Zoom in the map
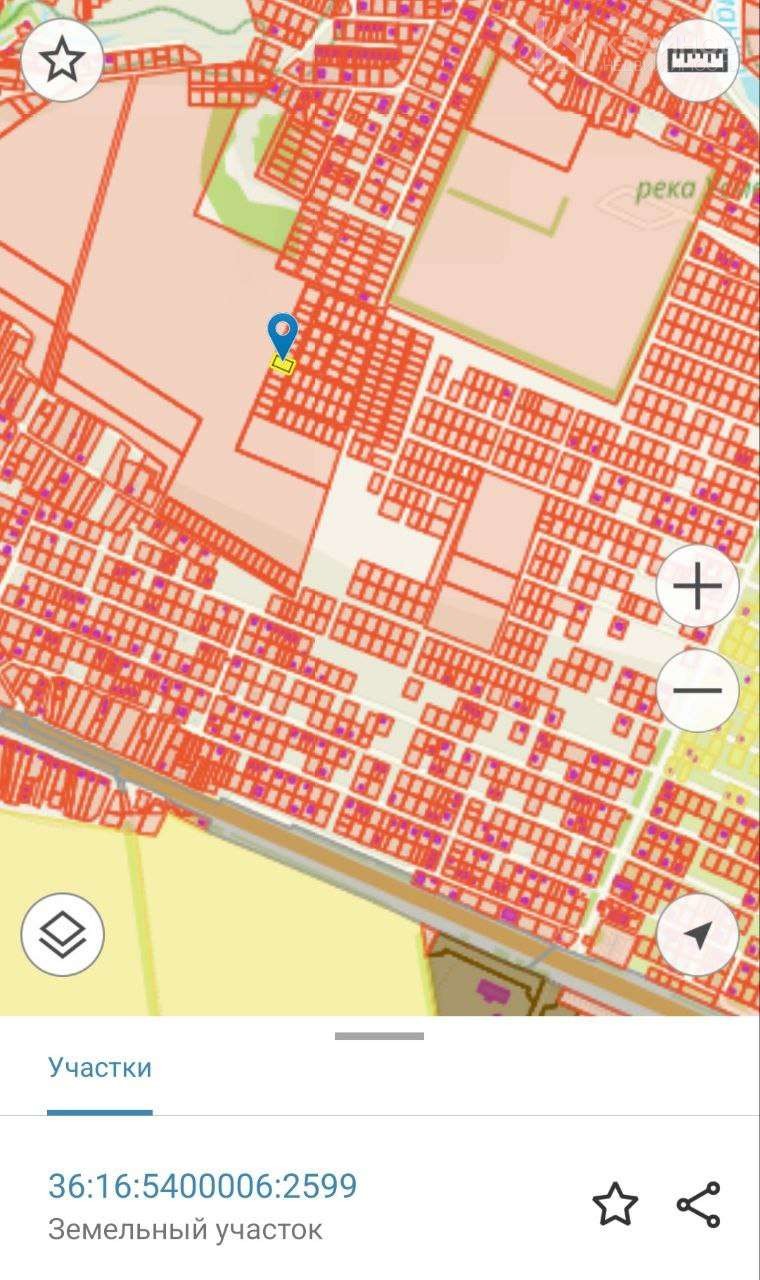 pyautogui.click(x=698, y=586)
